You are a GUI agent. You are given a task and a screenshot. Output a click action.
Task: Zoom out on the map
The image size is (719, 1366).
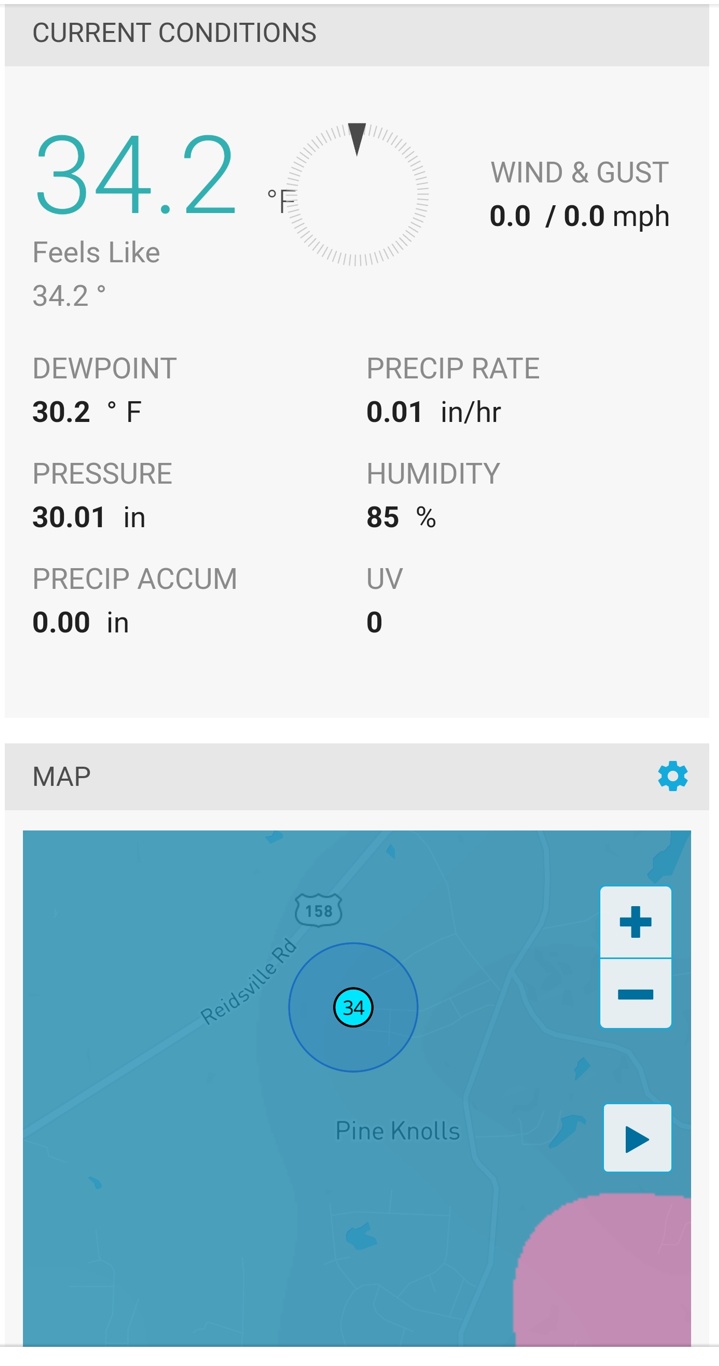[x=636, y=994]
